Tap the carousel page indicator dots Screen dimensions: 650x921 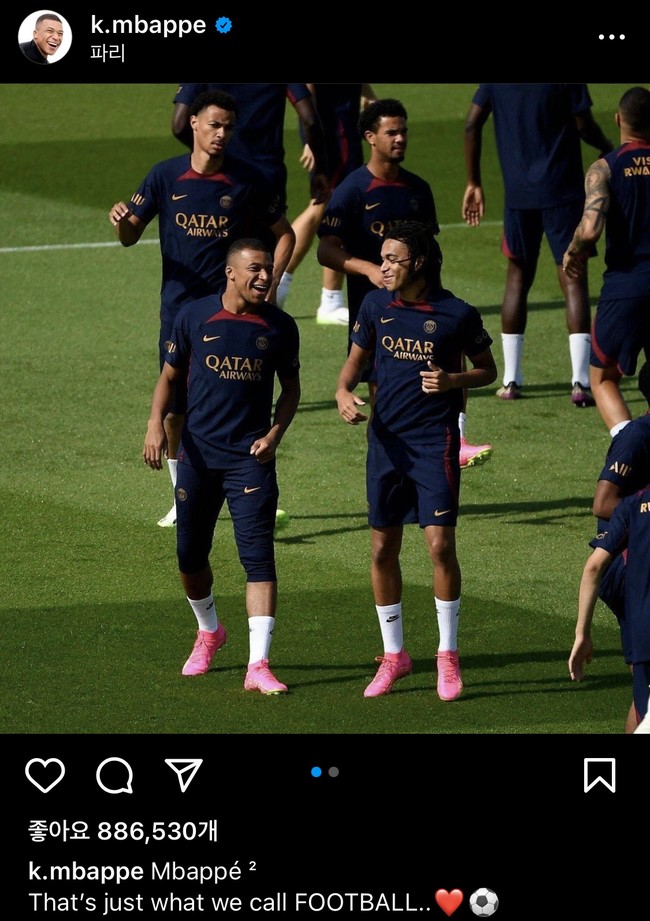tap(325, 772)
